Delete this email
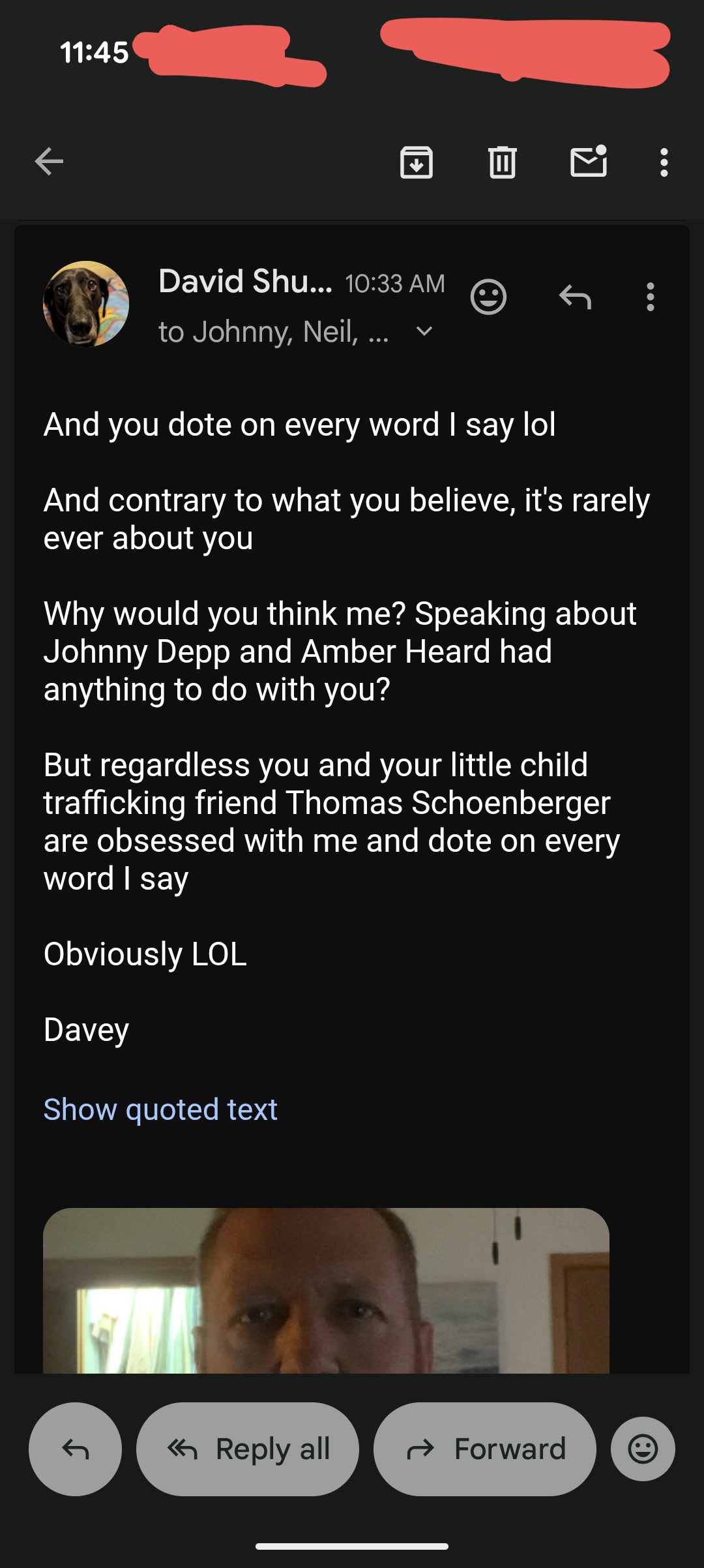 pos(502,162)
